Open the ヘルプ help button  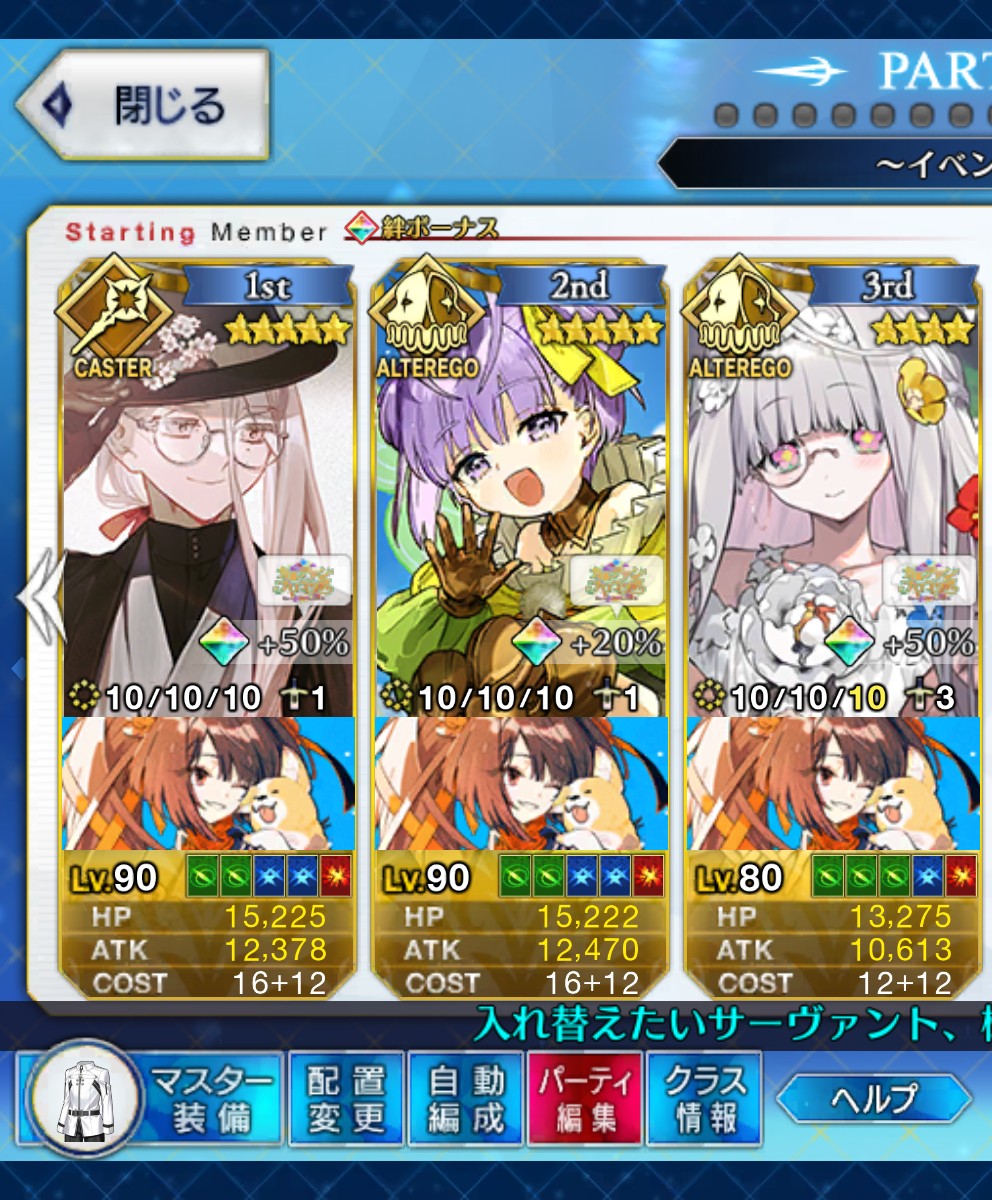coord(873,1098)
